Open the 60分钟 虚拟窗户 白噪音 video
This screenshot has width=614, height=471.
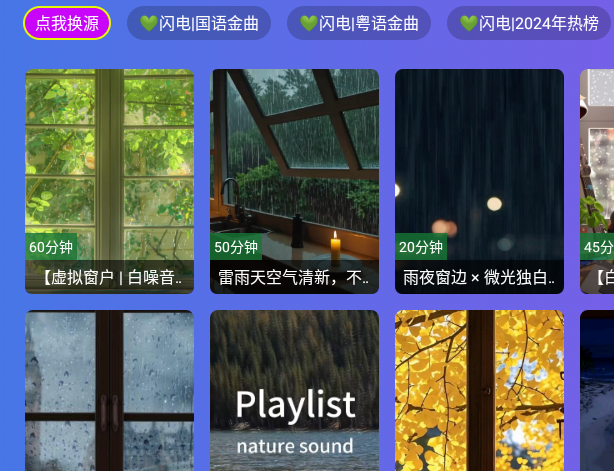click(109, 181)
